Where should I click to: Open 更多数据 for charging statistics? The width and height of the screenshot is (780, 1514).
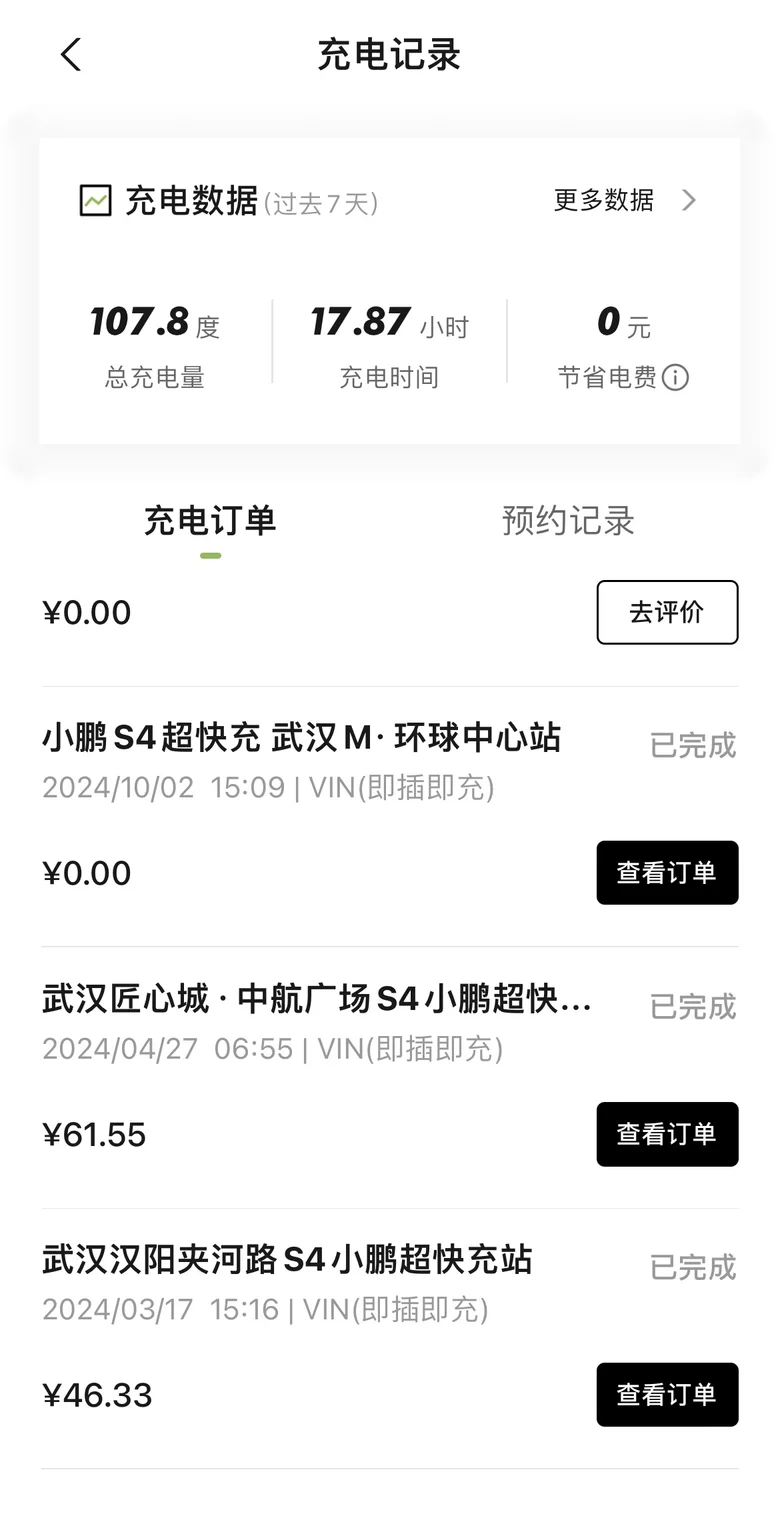[625, 201]
